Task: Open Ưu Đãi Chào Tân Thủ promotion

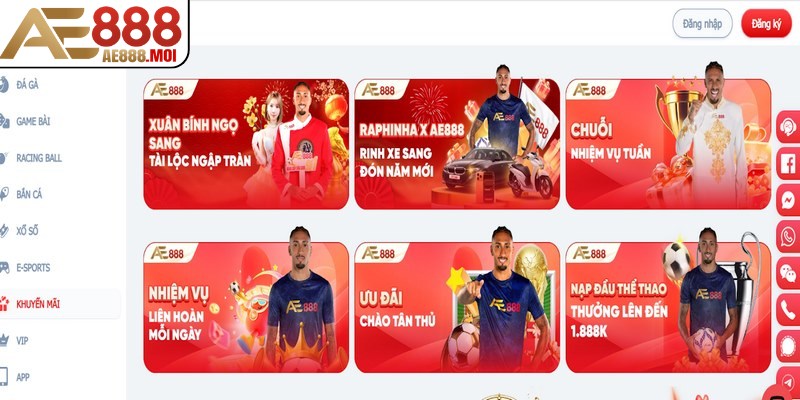Action: (456, 306)
